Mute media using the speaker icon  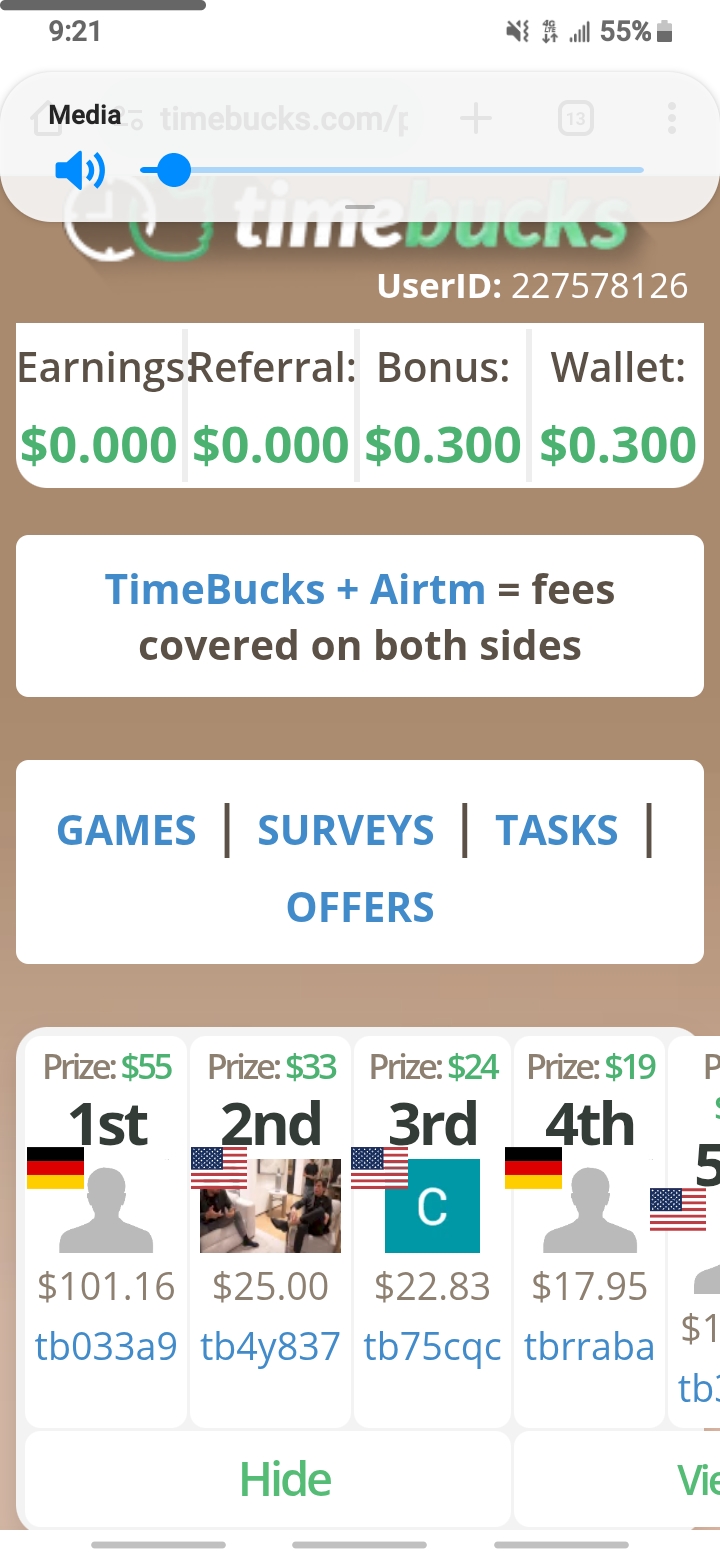coord(79,171)
